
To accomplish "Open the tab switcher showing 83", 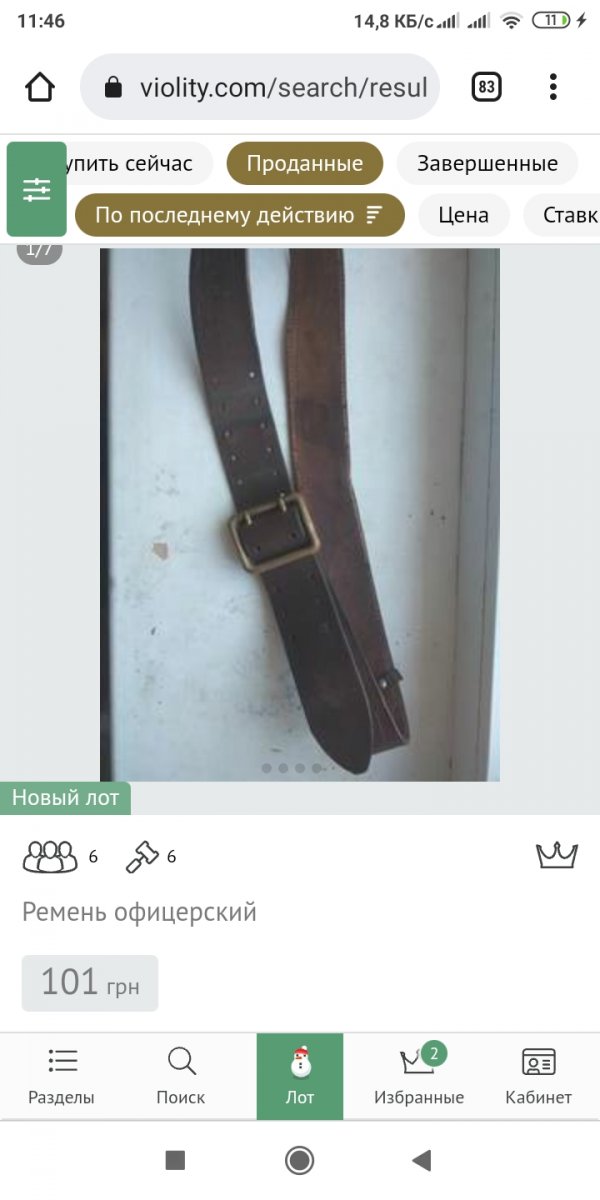I will coord(486,88).
